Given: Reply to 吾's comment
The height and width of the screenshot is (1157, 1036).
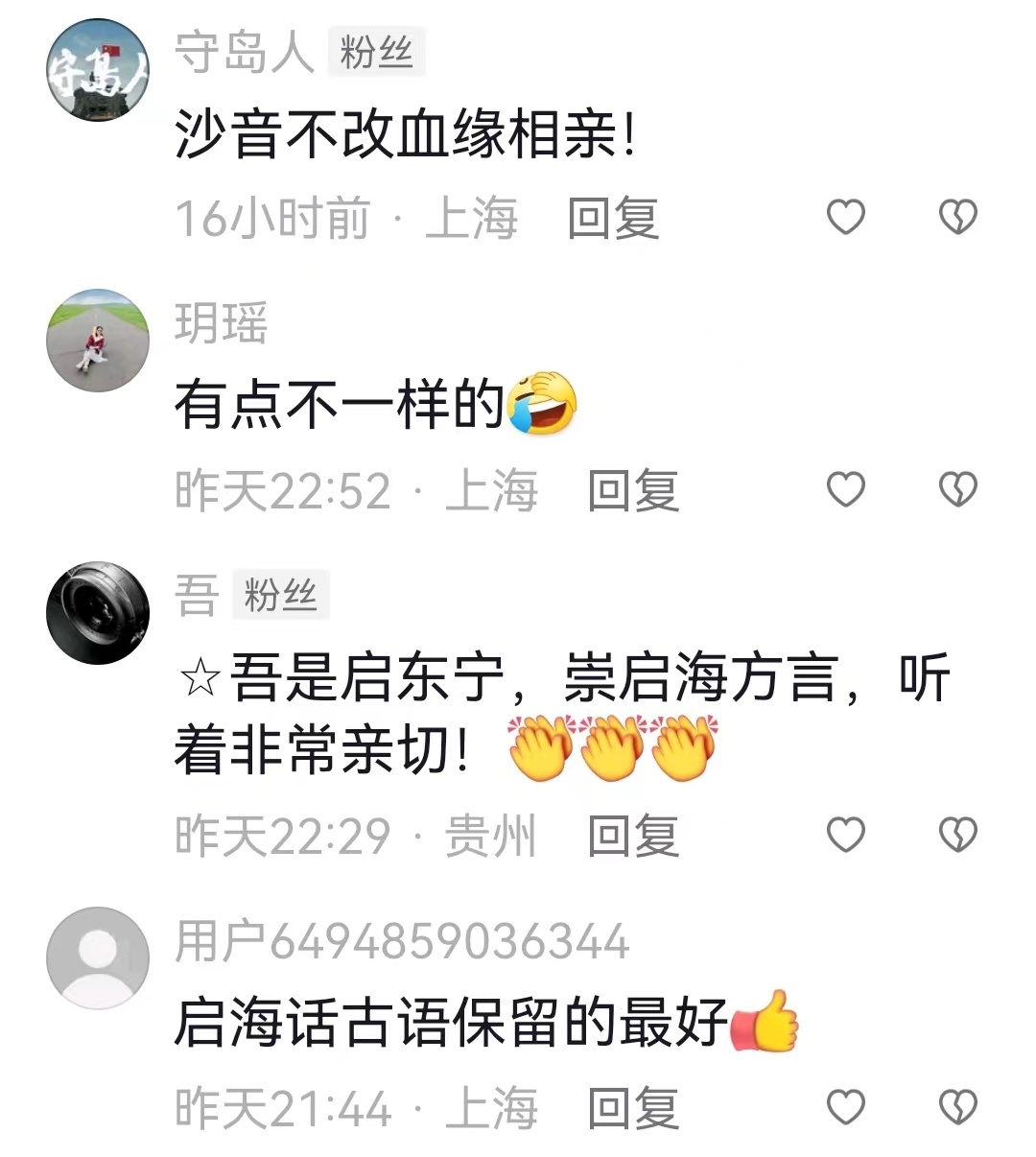Looking at the screenshot, I should click(633, 837).
